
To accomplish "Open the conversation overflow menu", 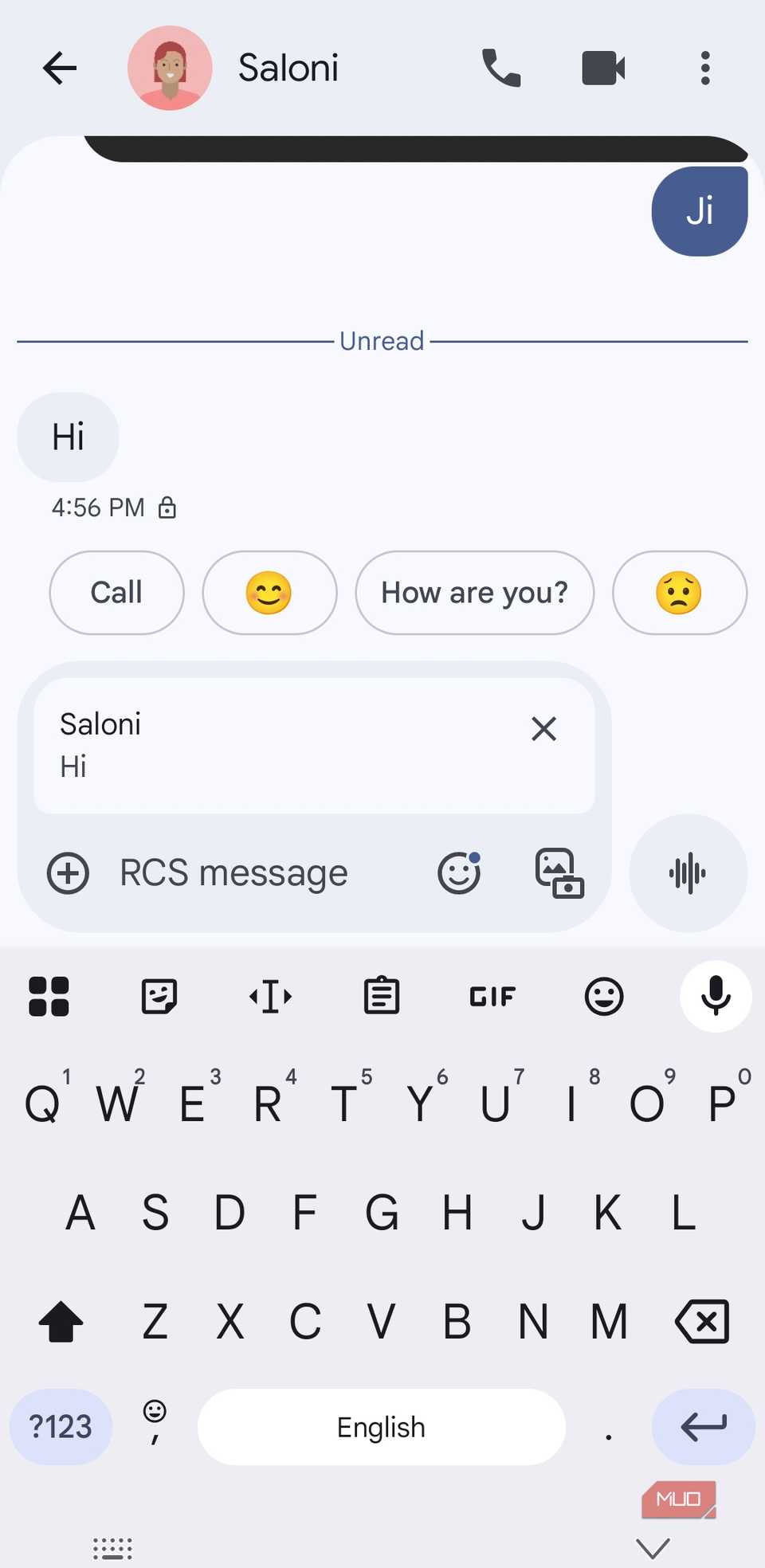I will coord(704,68).
